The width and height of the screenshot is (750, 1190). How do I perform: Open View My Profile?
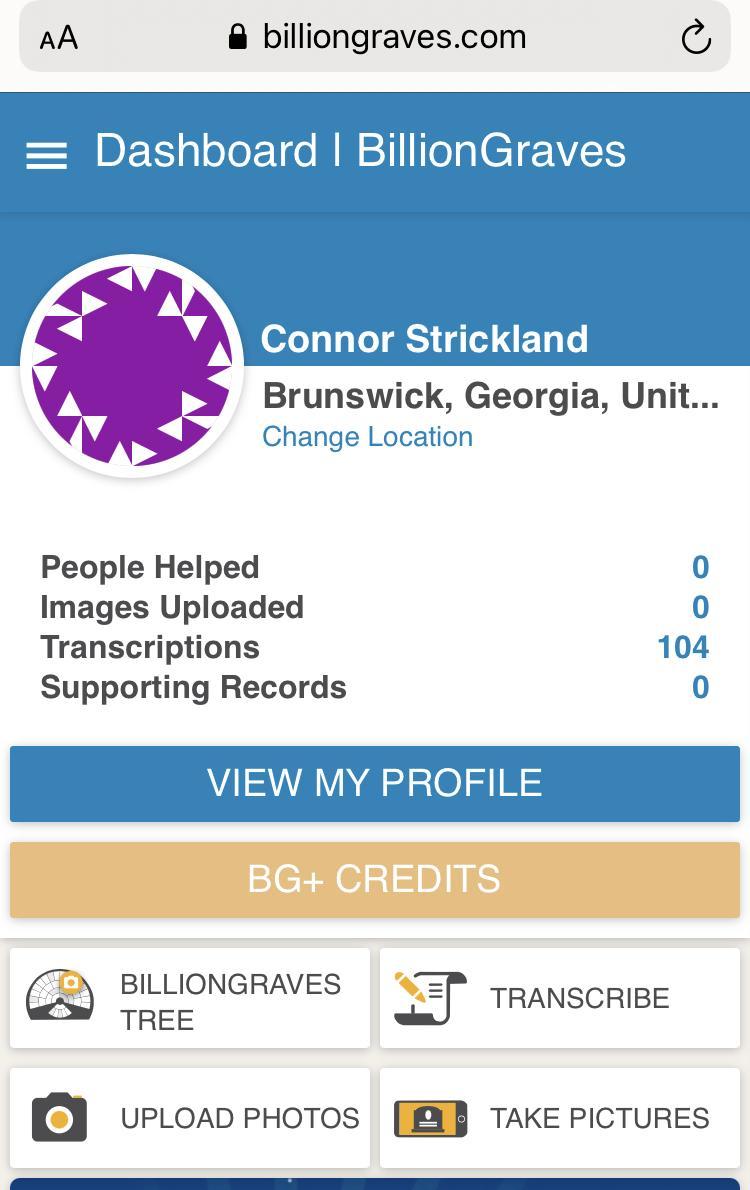tap(375, 784)
